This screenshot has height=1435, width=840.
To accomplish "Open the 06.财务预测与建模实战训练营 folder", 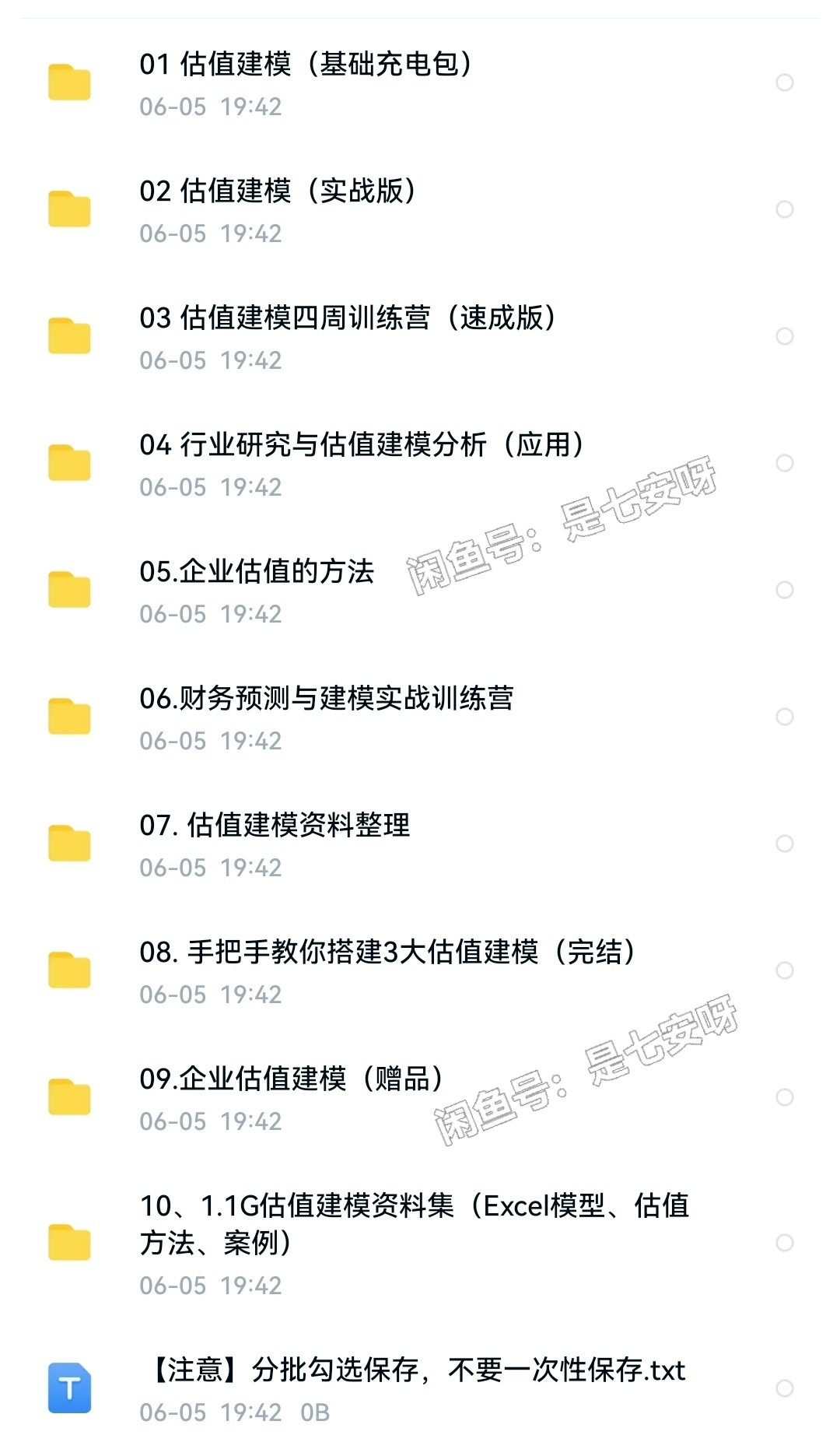I will (x=326, y=699).
